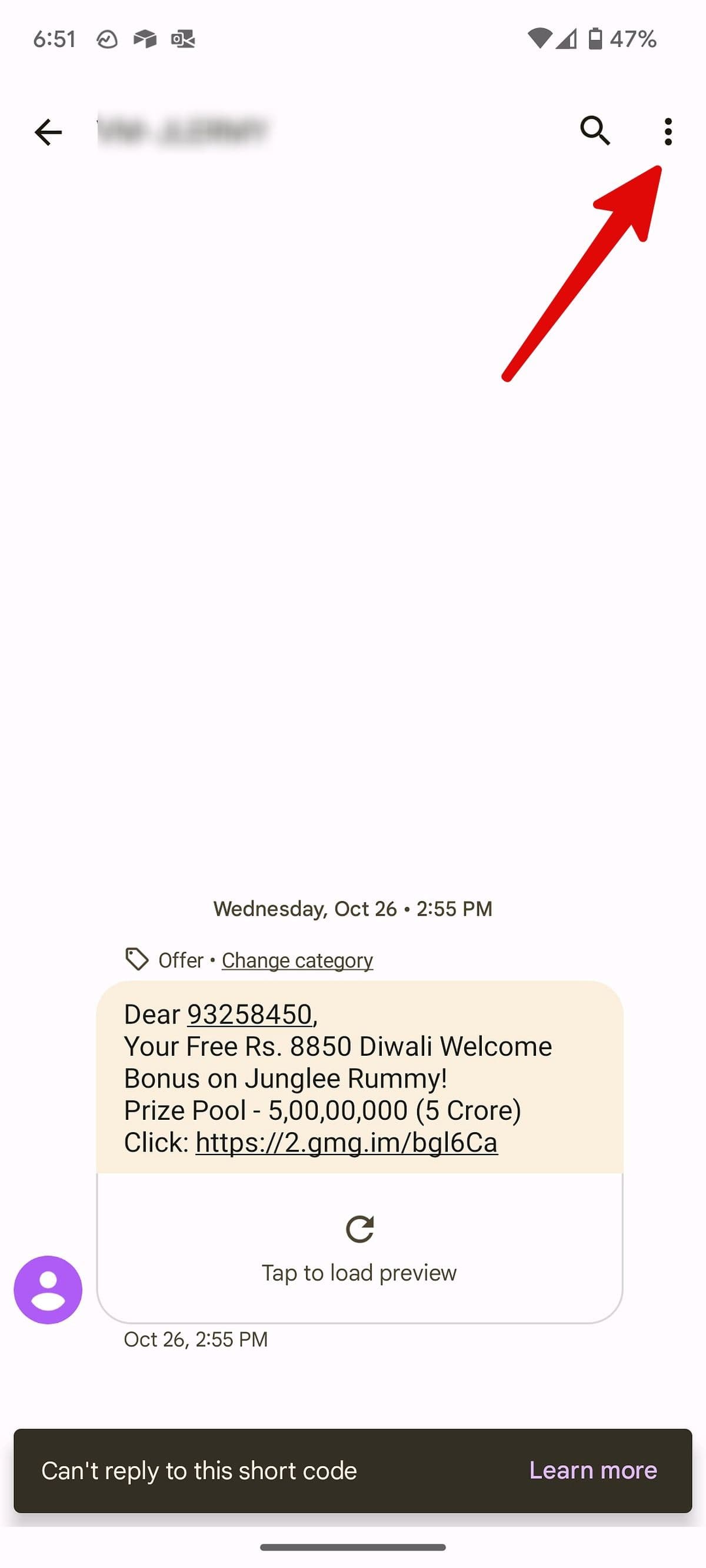The image size is (706, 1568).
Task: Search within this conversation
Action: (x=595, y=130)
